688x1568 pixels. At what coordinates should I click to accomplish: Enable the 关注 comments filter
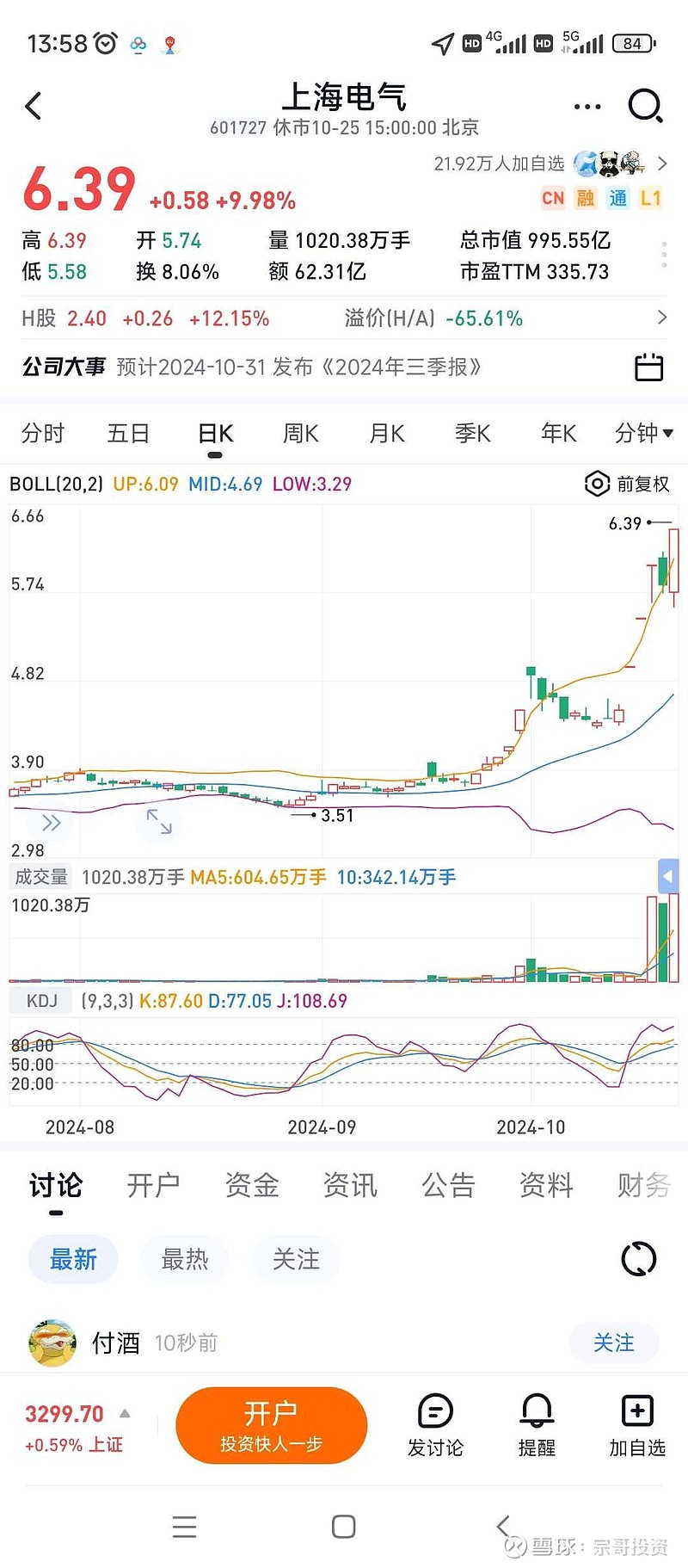coord(296,1258)
